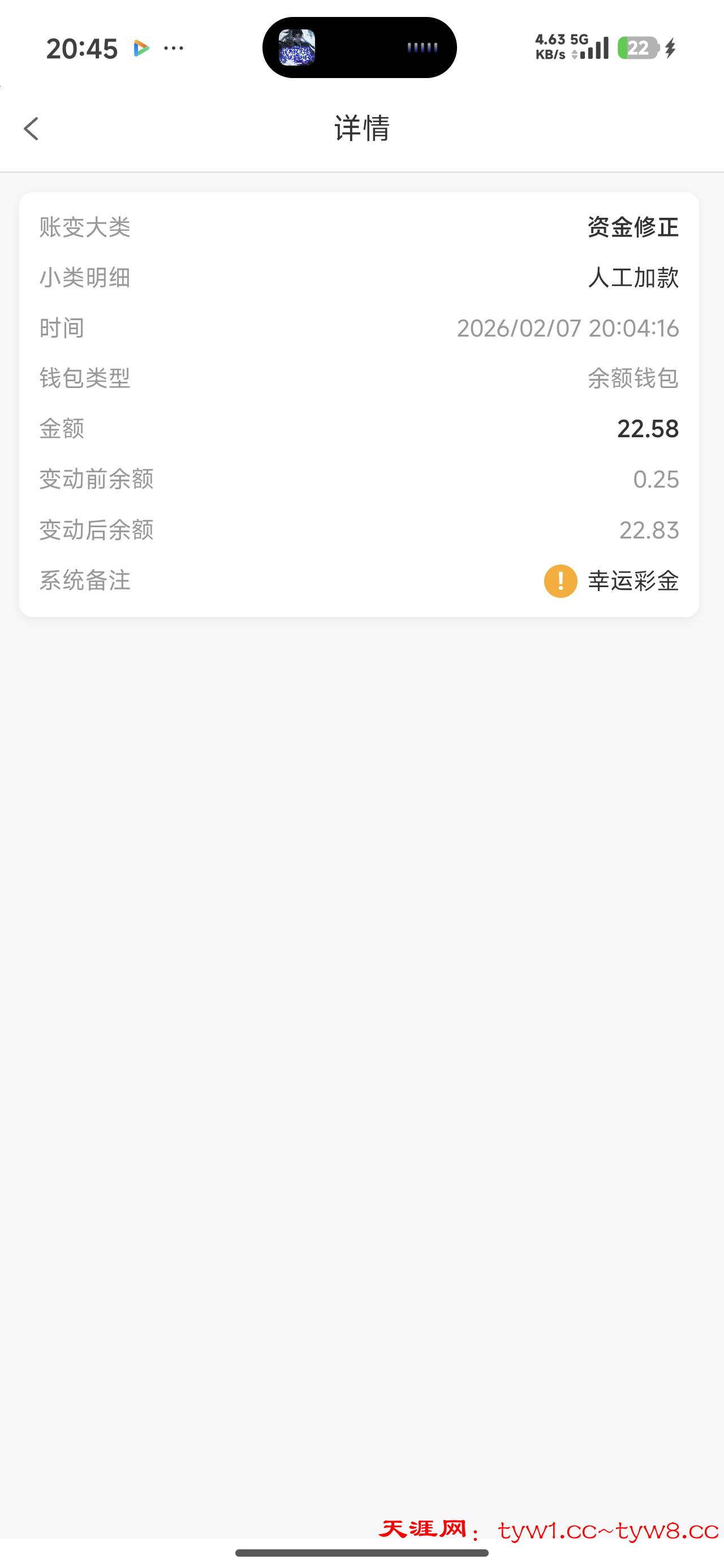The width and height of the screenshot is (724, 1568).
Task: Tap the warning icon beside 幸运彩金
Action: coord(560,581)
